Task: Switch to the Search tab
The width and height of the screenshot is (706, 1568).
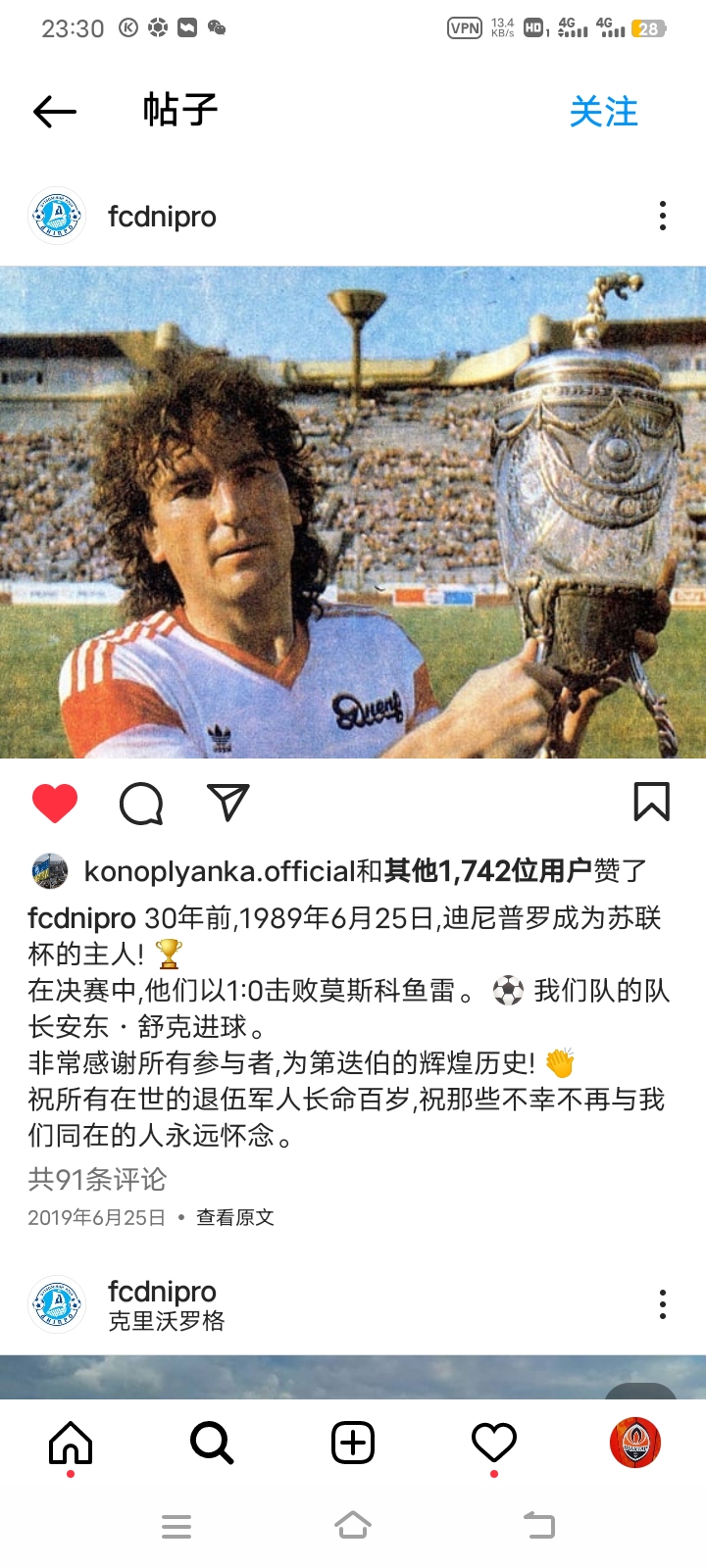Action: pos(212,1443)
